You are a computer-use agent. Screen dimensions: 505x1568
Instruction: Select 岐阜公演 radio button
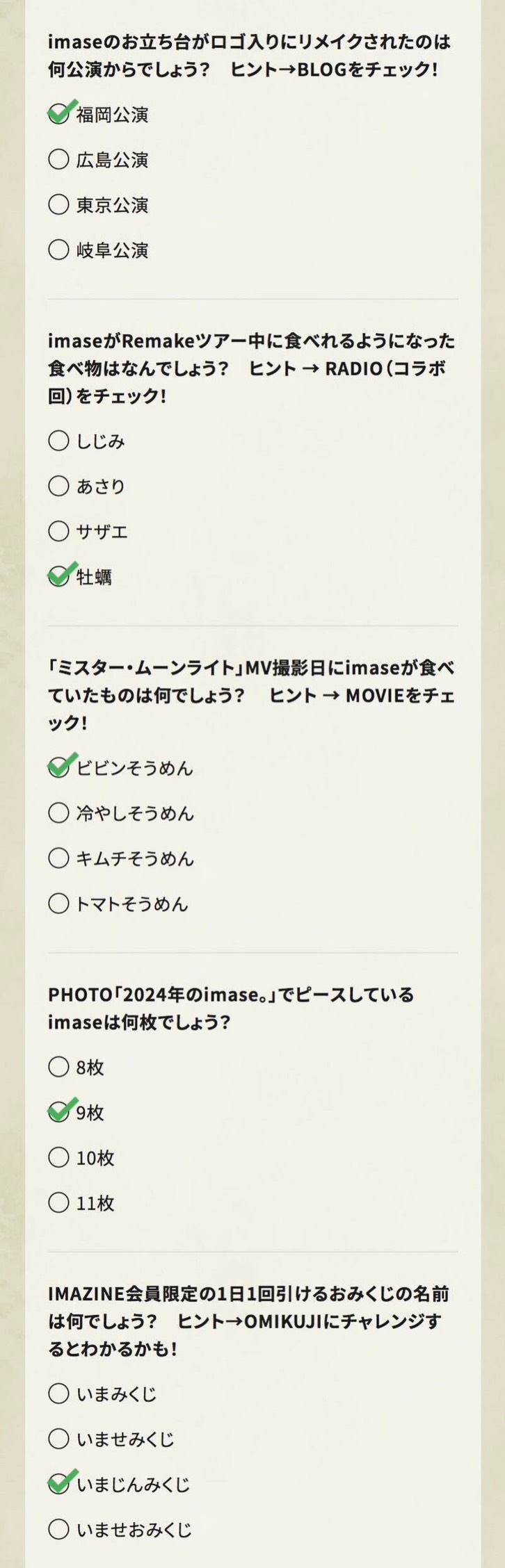pyautogui.click(x=59, y=250)
